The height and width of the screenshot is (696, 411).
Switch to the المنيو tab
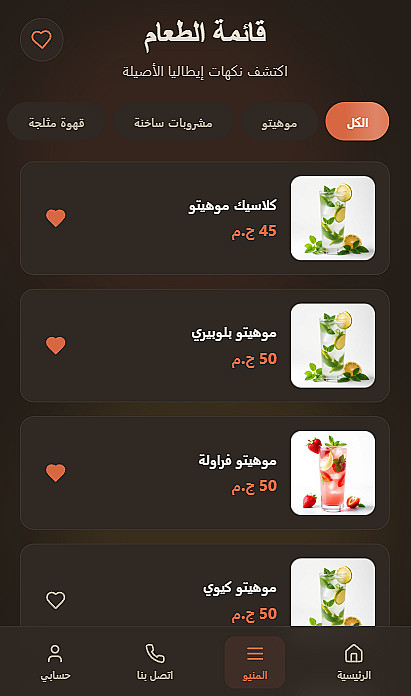pos(255,662)
